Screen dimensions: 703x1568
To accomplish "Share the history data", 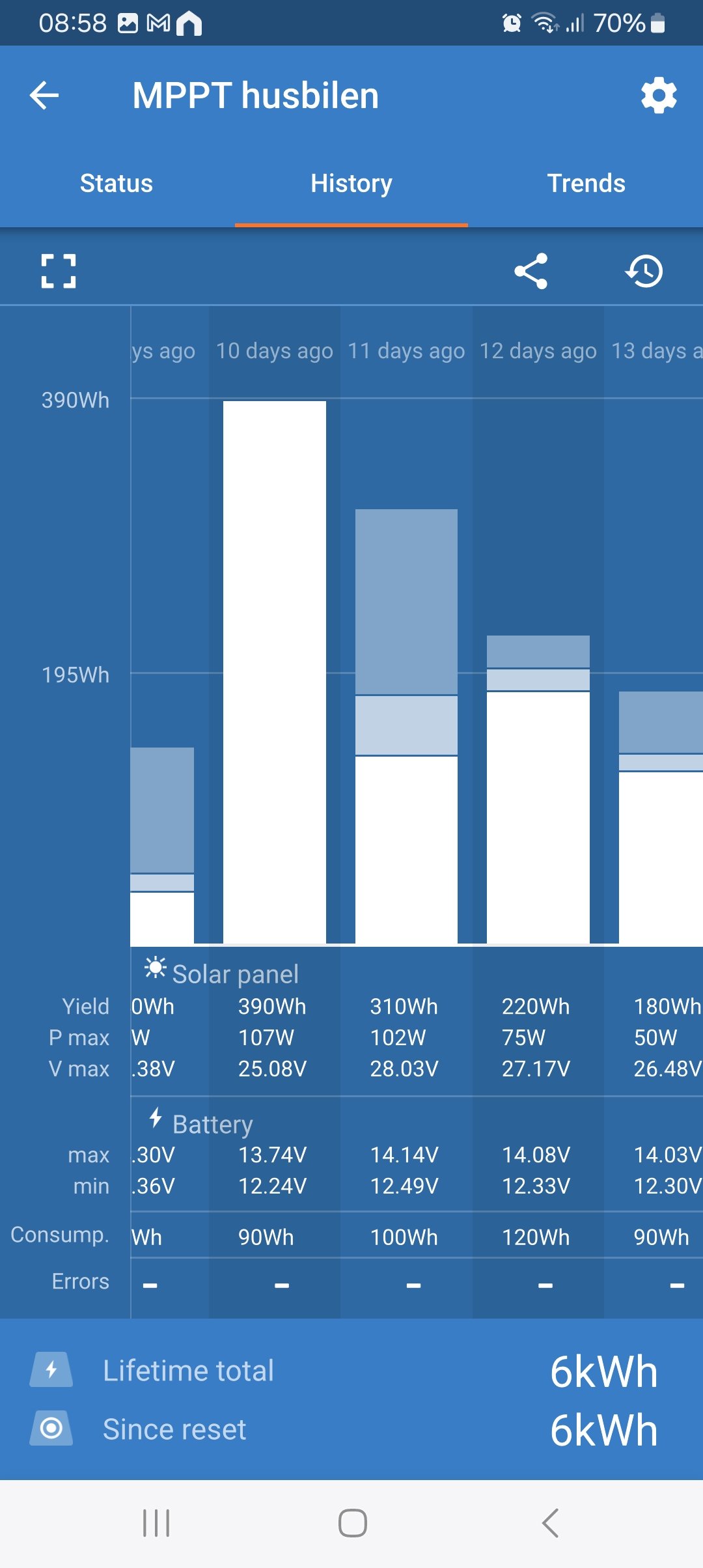I will (531, 271).
